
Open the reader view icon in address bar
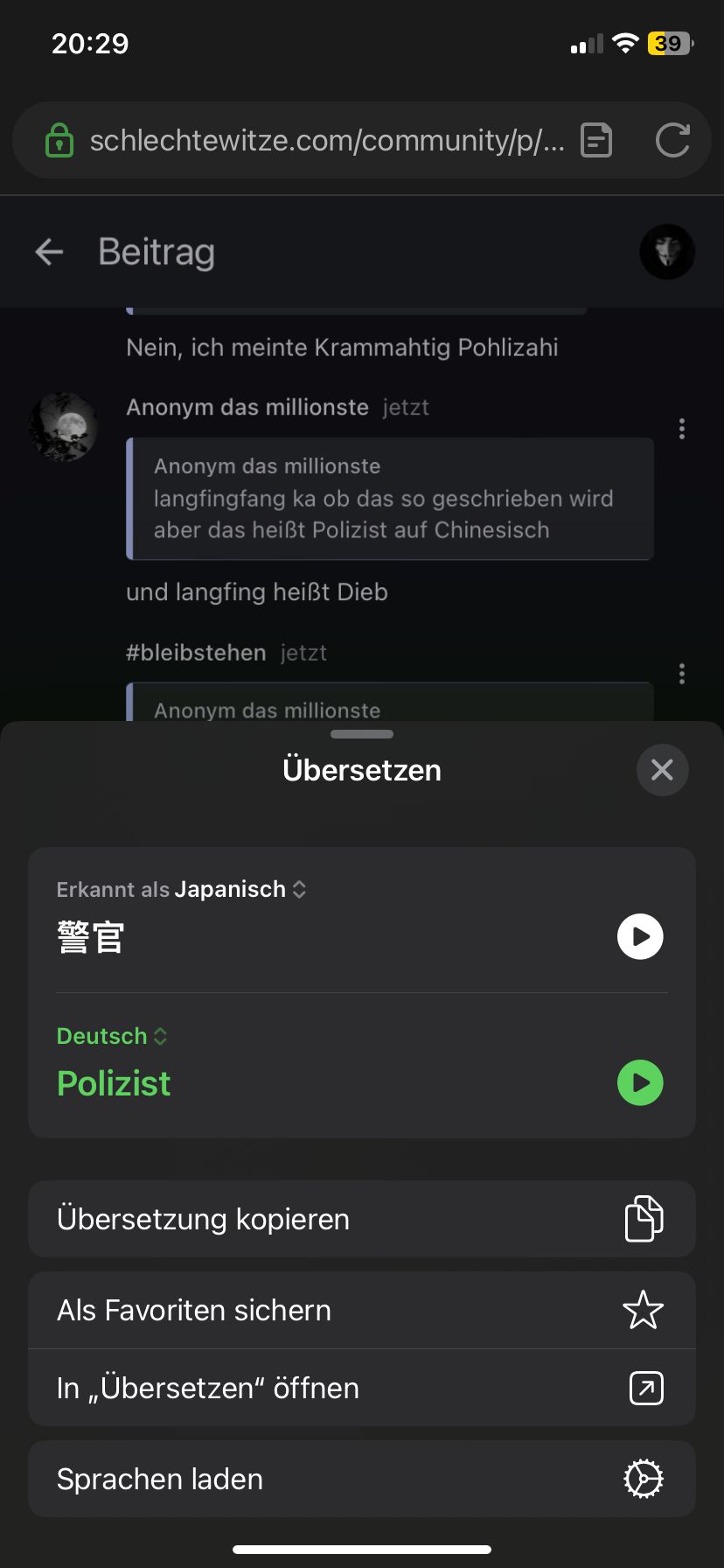[x=596, y=140]
